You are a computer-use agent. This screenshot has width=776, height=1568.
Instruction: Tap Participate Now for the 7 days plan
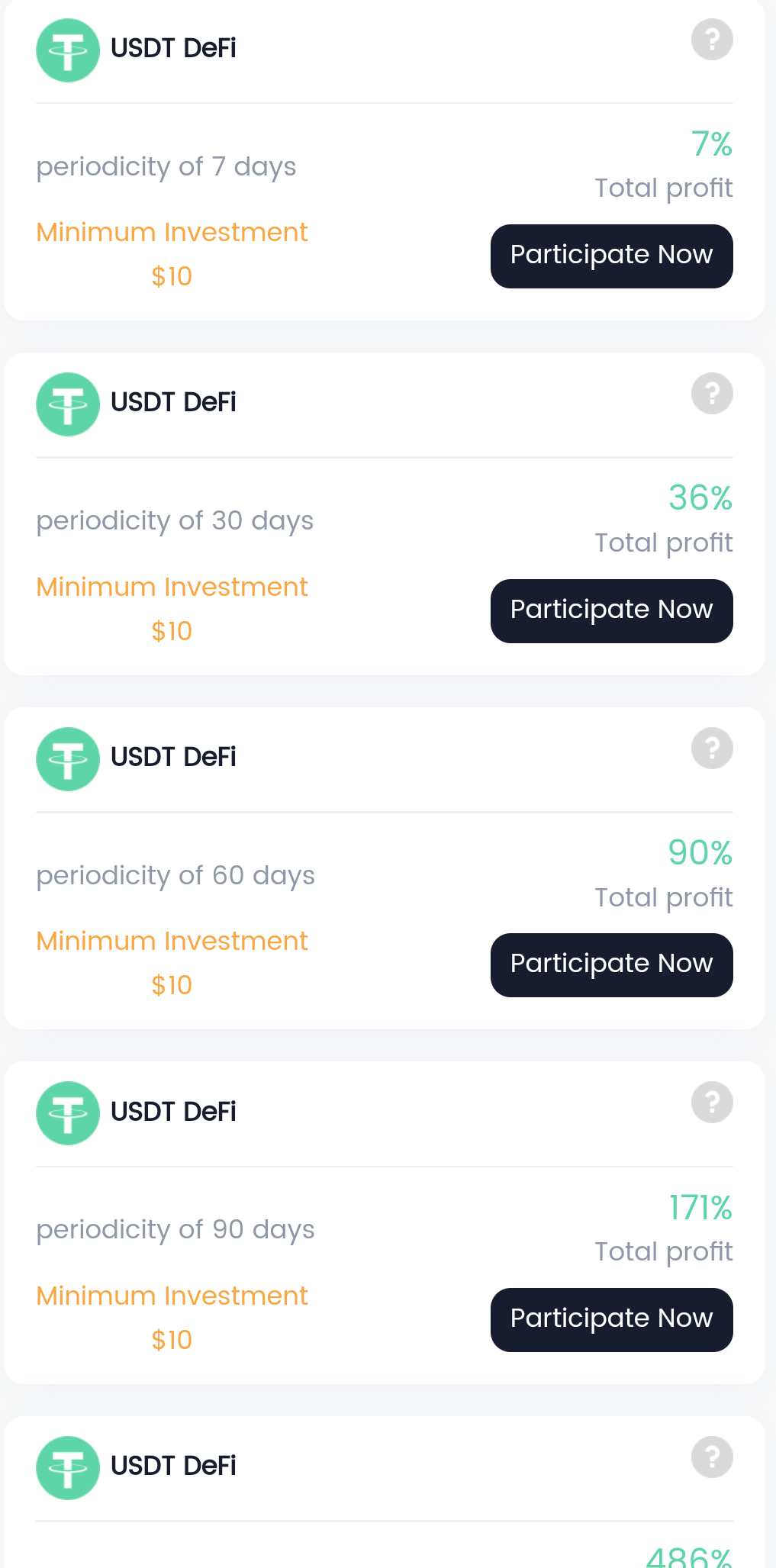611,256
